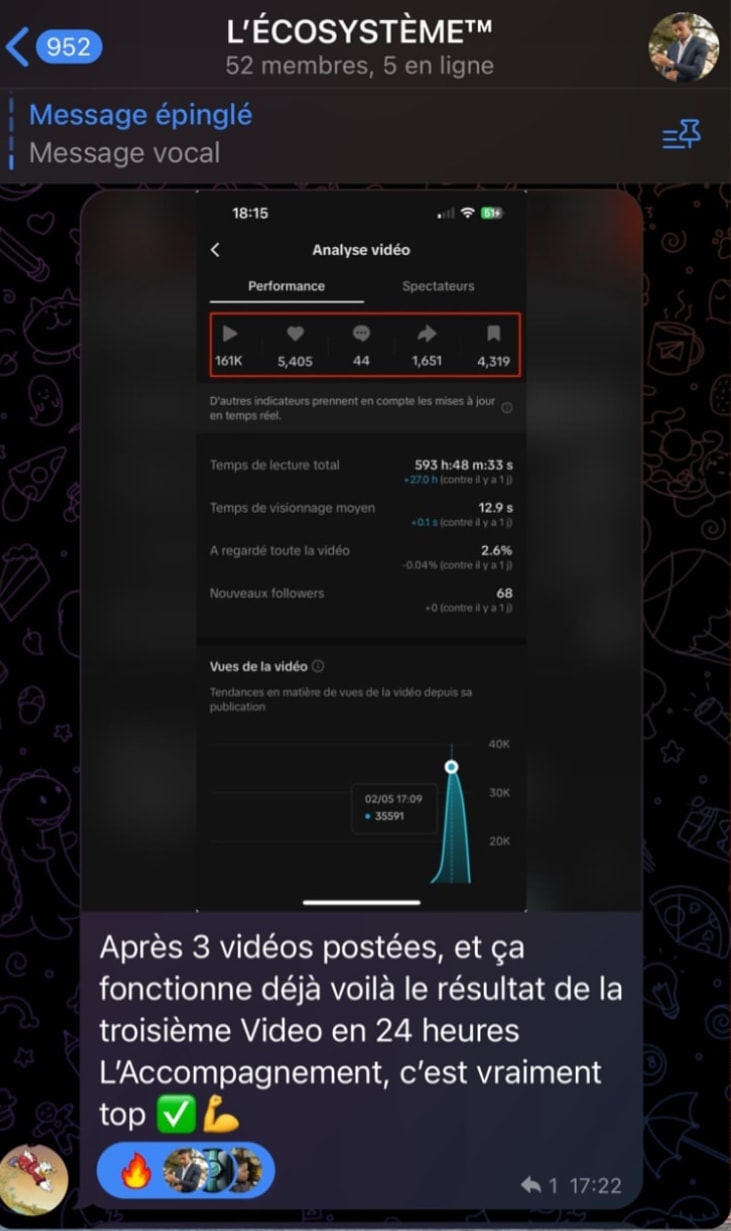View the 1 reply thread
Image resolution: width=731 pixels, height=1231 pixels.
(x=540, y=1186)
